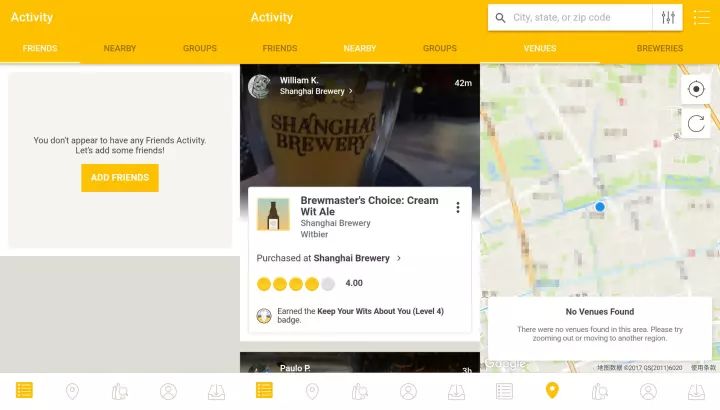The image size is (720, 410).
Task: Open the search filter options icon
Action: (668, 18)
